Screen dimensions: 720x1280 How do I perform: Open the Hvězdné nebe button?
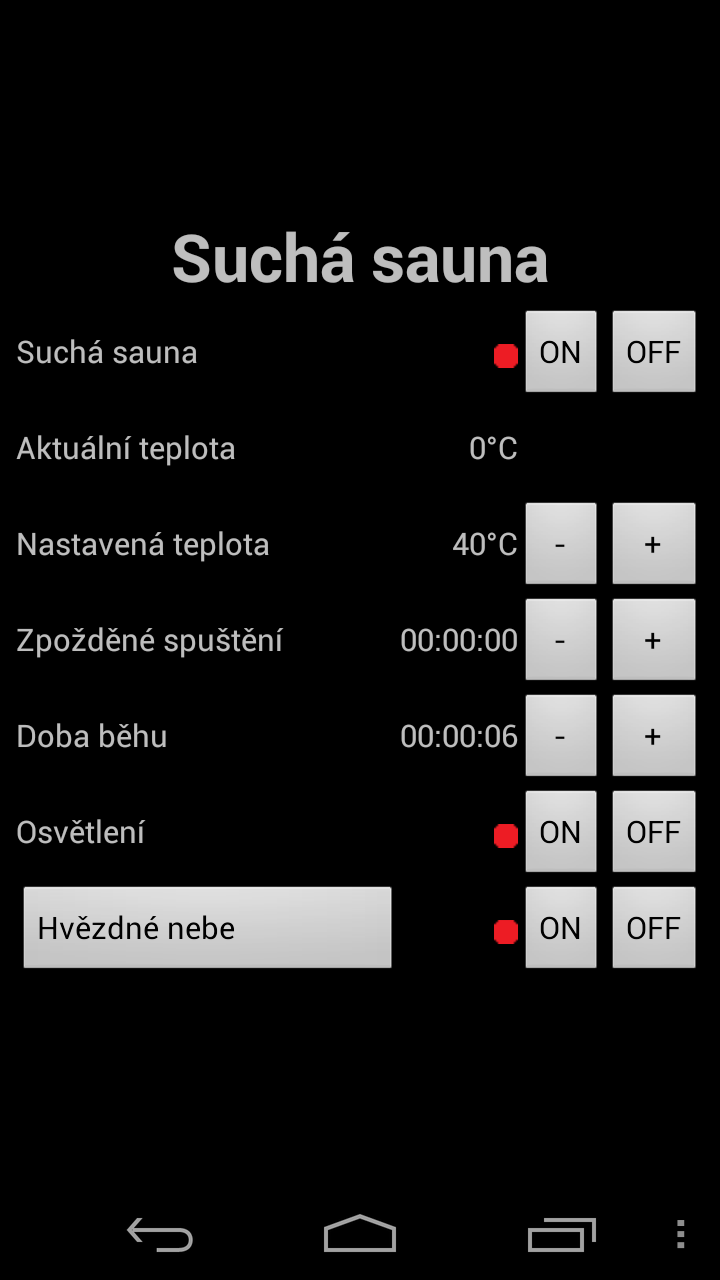(207, 927)
